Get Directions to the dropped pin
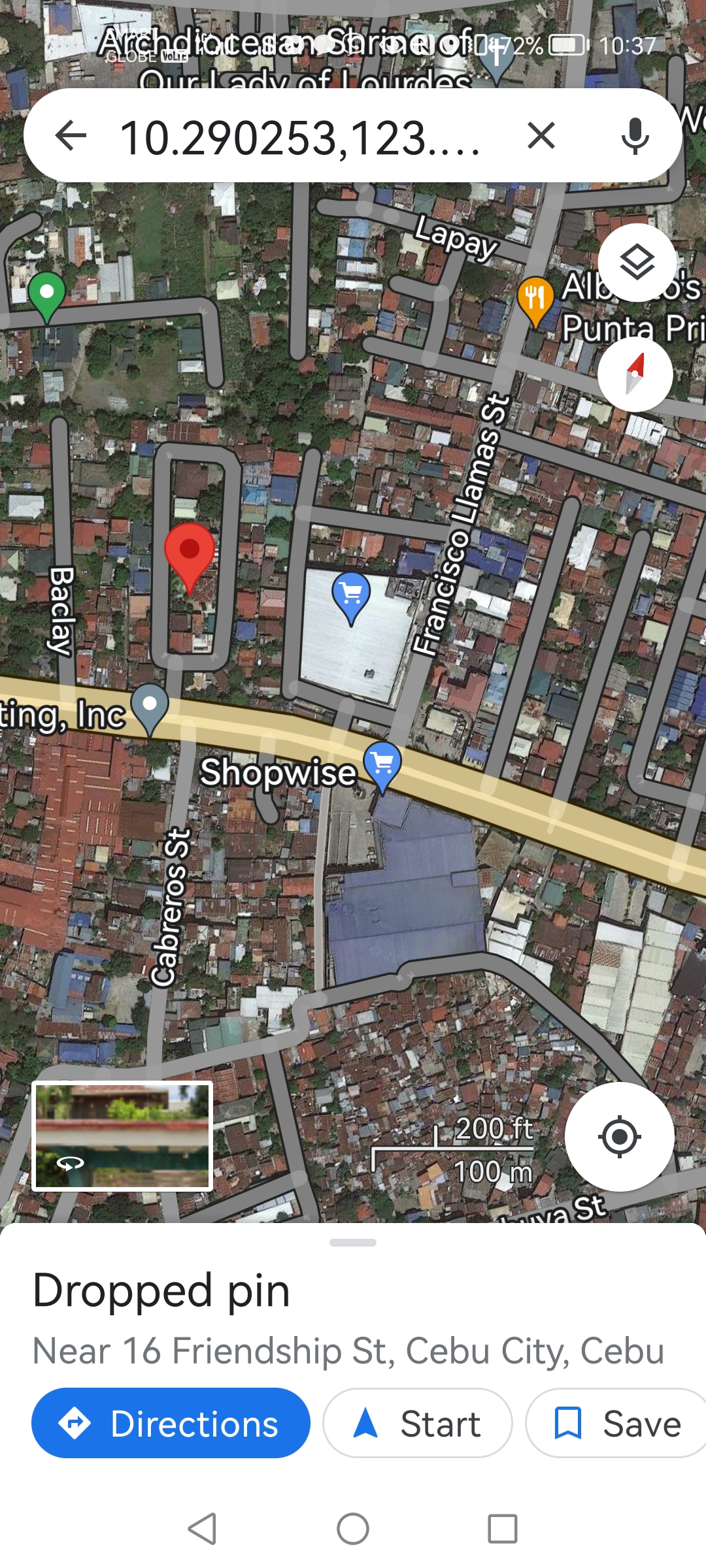This screenshot has width=706, height=1568. click(171, 1423)
